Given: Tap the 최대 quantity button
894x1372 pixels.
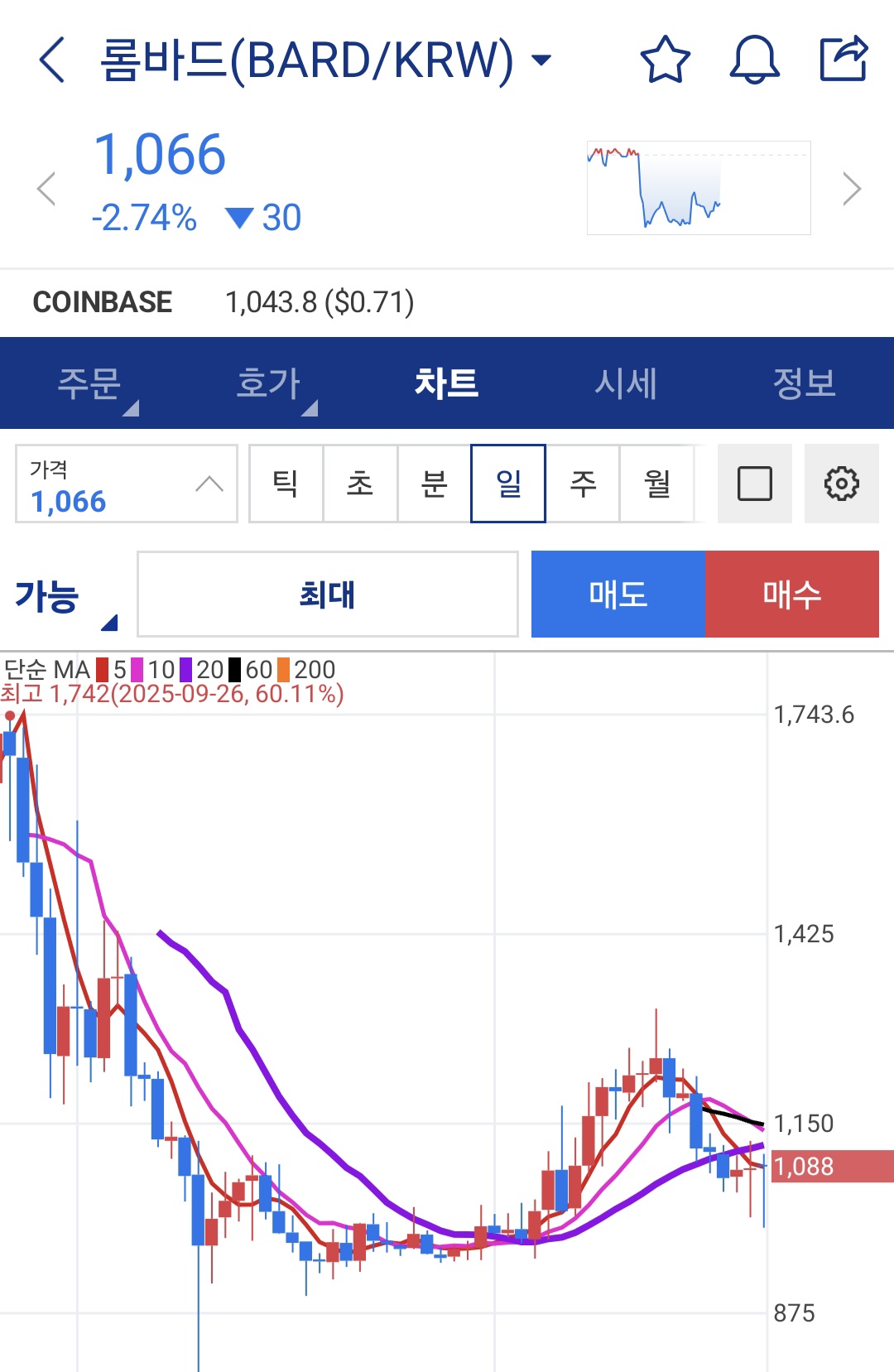Looking at the screenshot, I should click(328, 594).
